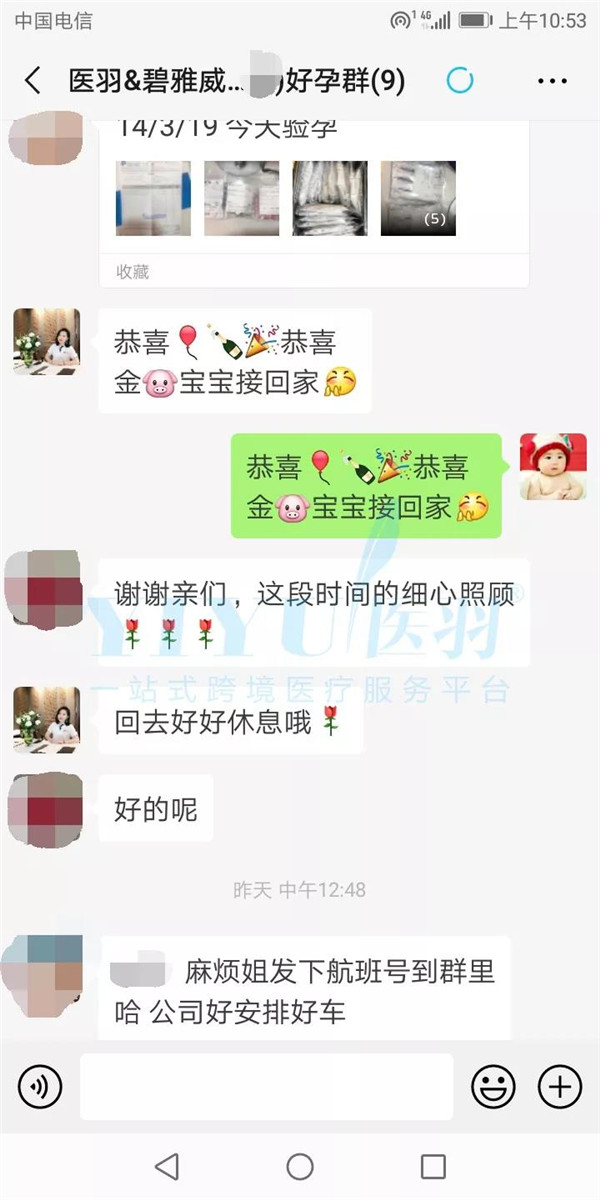600x1200 pixels.
Task: Go back from the group chat
Action: pos(33,81)
